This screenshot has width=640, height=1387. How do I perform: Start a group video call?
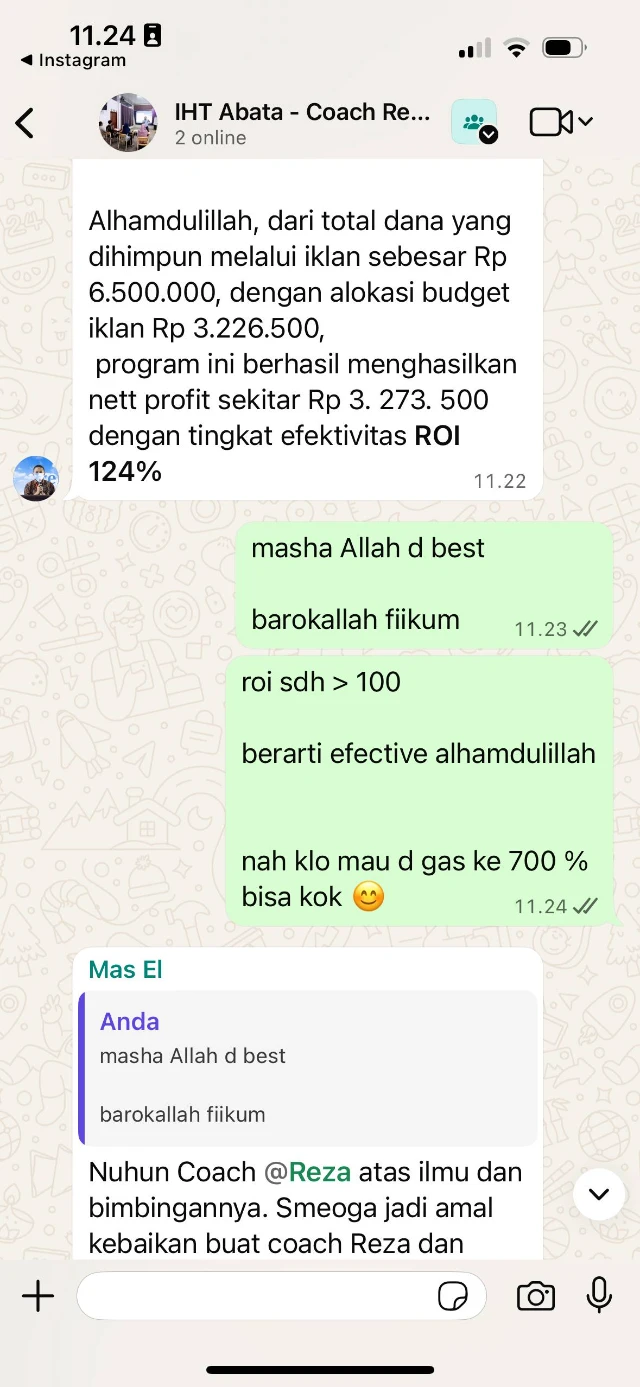pyautogui.click(x=551, y=122)
